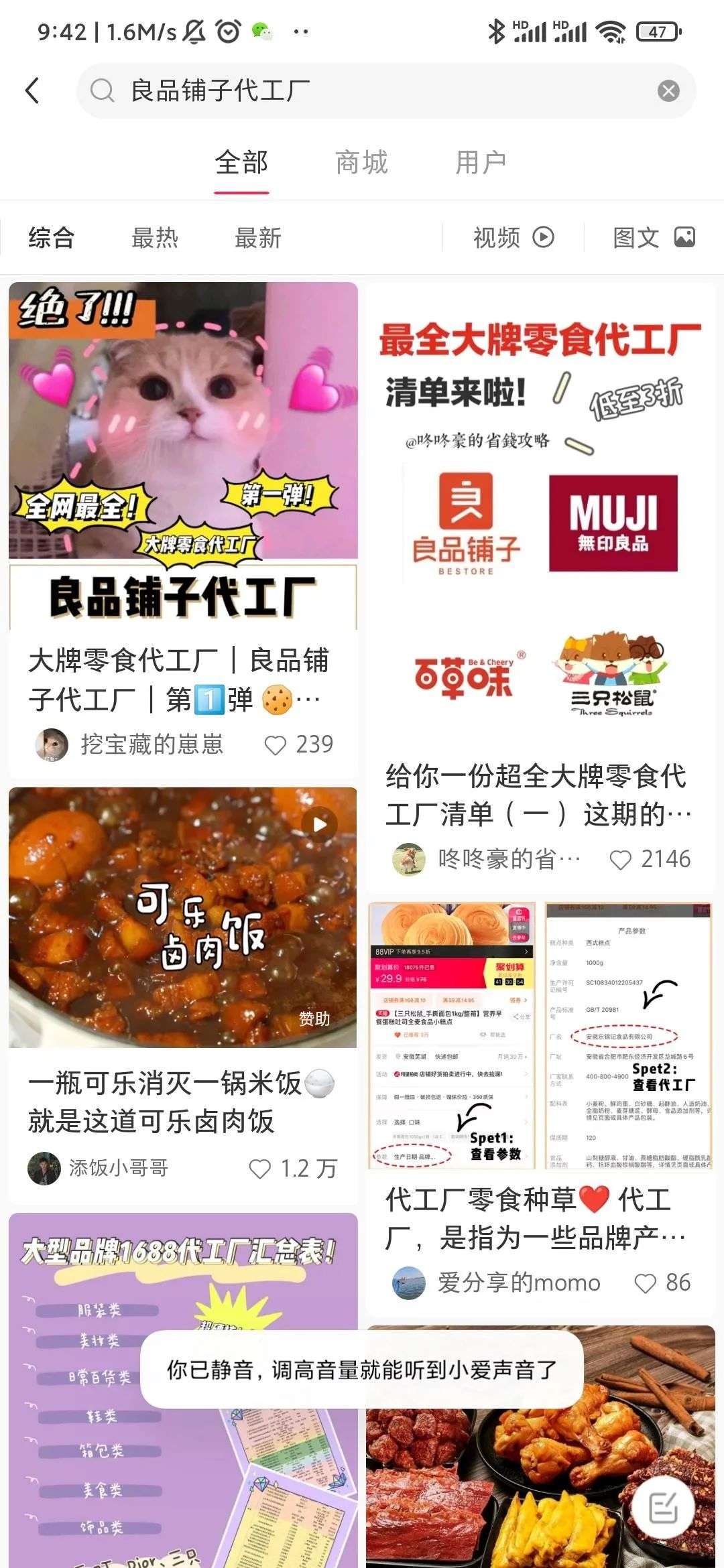Switch to the 用户 tab

(481, 163)
